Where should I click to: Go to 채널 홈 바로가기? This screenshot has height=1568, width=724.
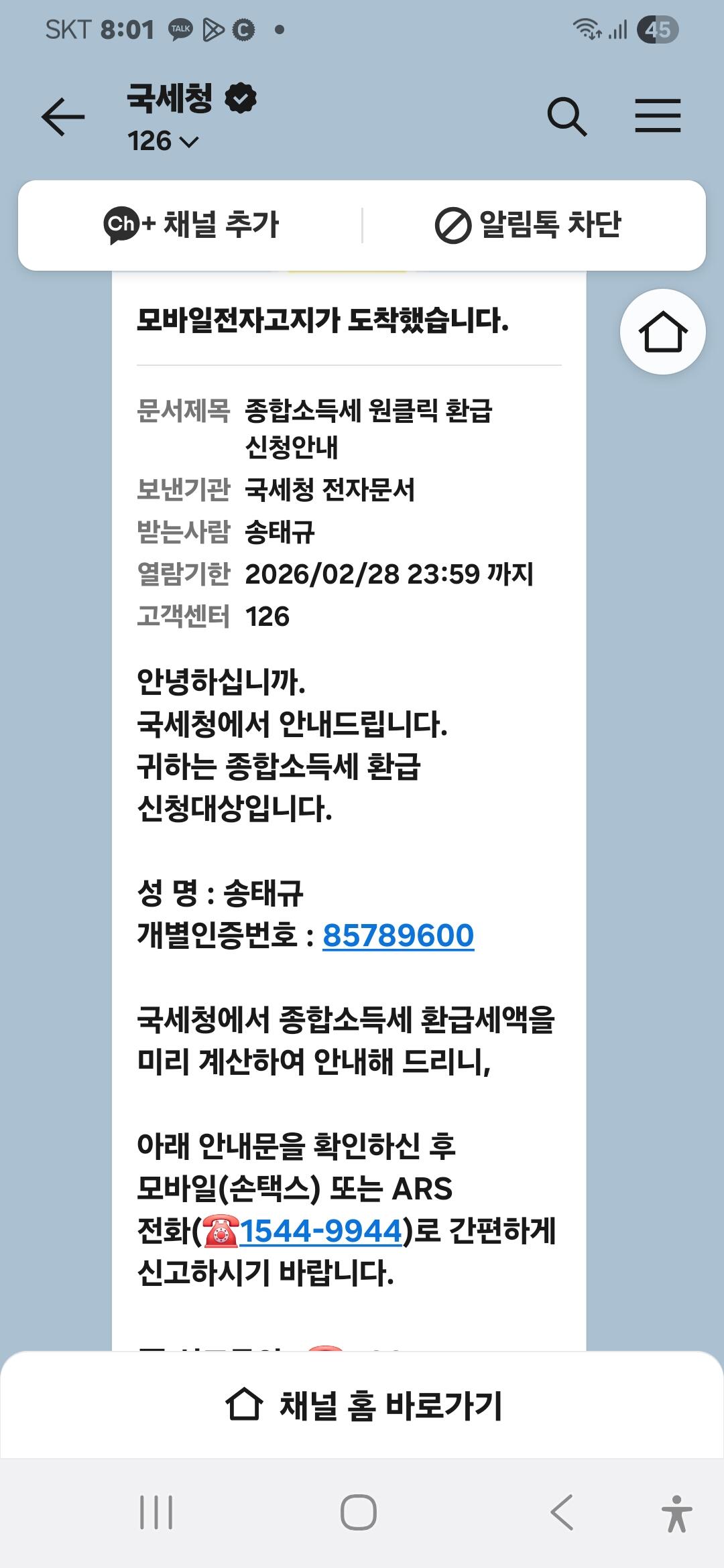[362, 1404]
